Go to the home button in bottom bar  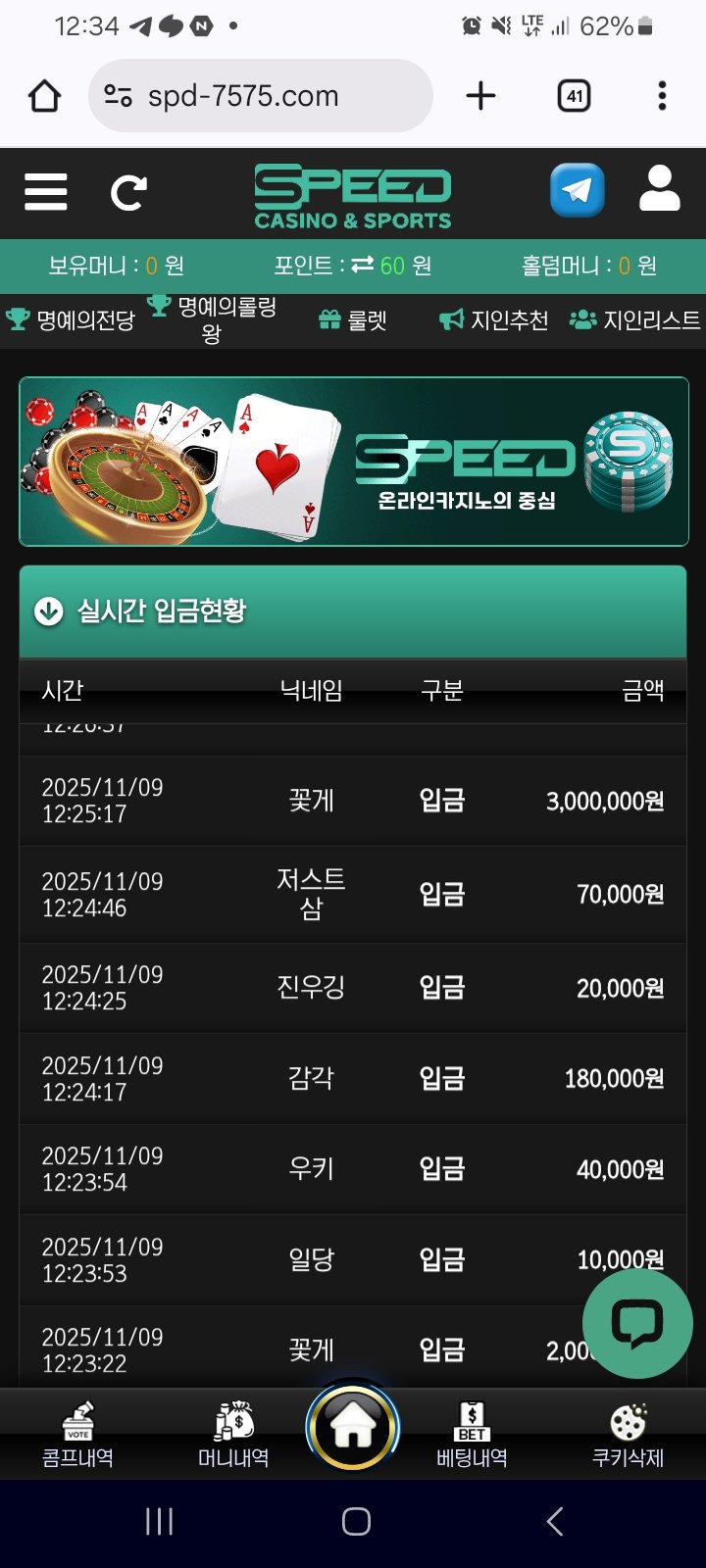(353, 1428)
